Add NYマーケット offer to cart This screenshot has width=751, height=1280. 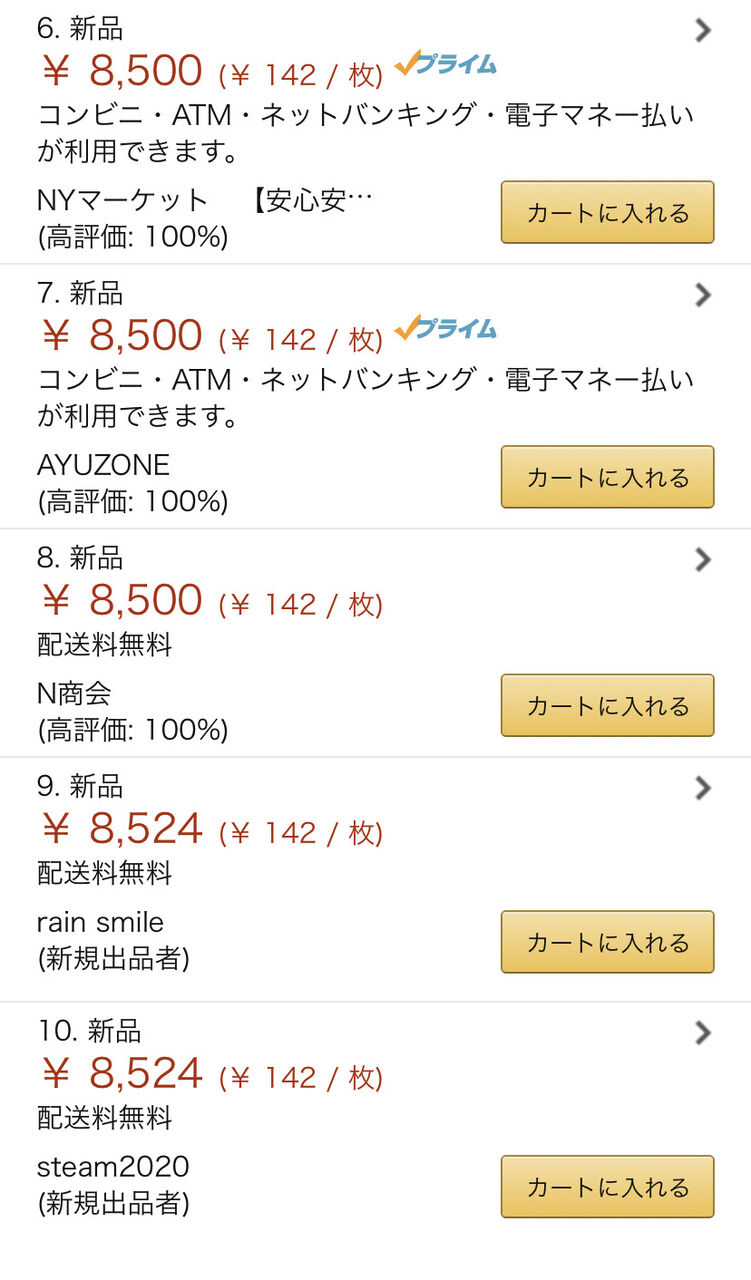click(607, 212)
